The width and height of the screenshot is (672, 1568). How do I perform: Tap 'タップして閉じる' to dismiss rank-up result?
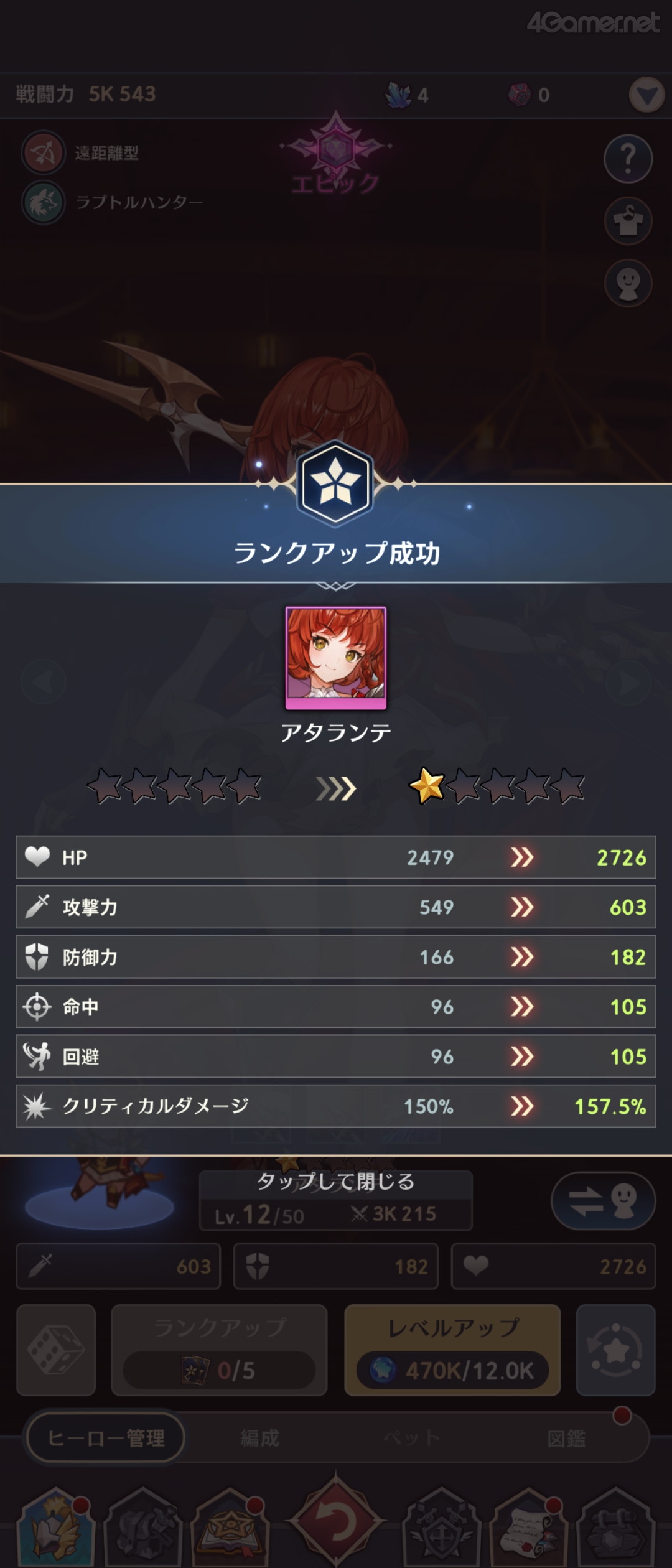(335, 1180)
